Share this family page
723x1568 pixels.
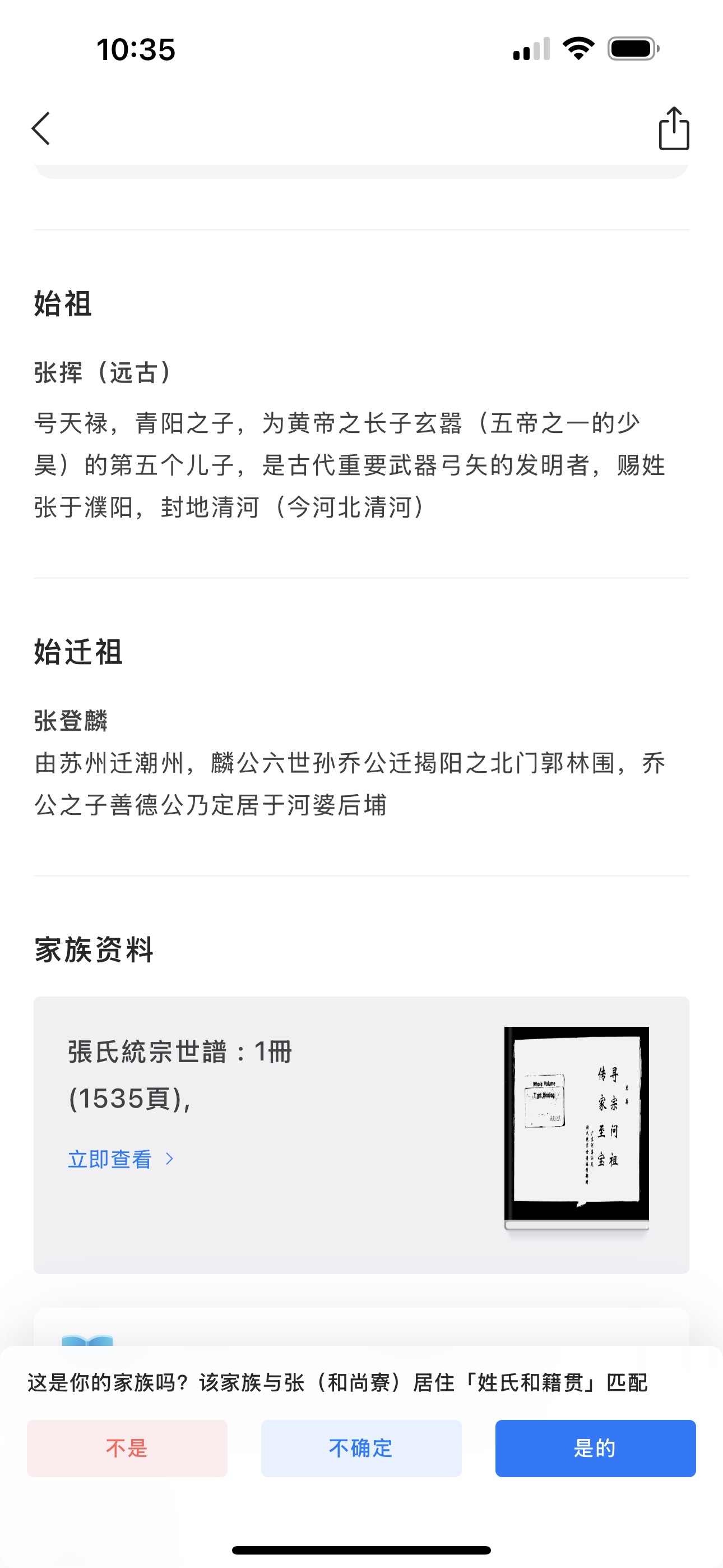(x=674, y=128)
